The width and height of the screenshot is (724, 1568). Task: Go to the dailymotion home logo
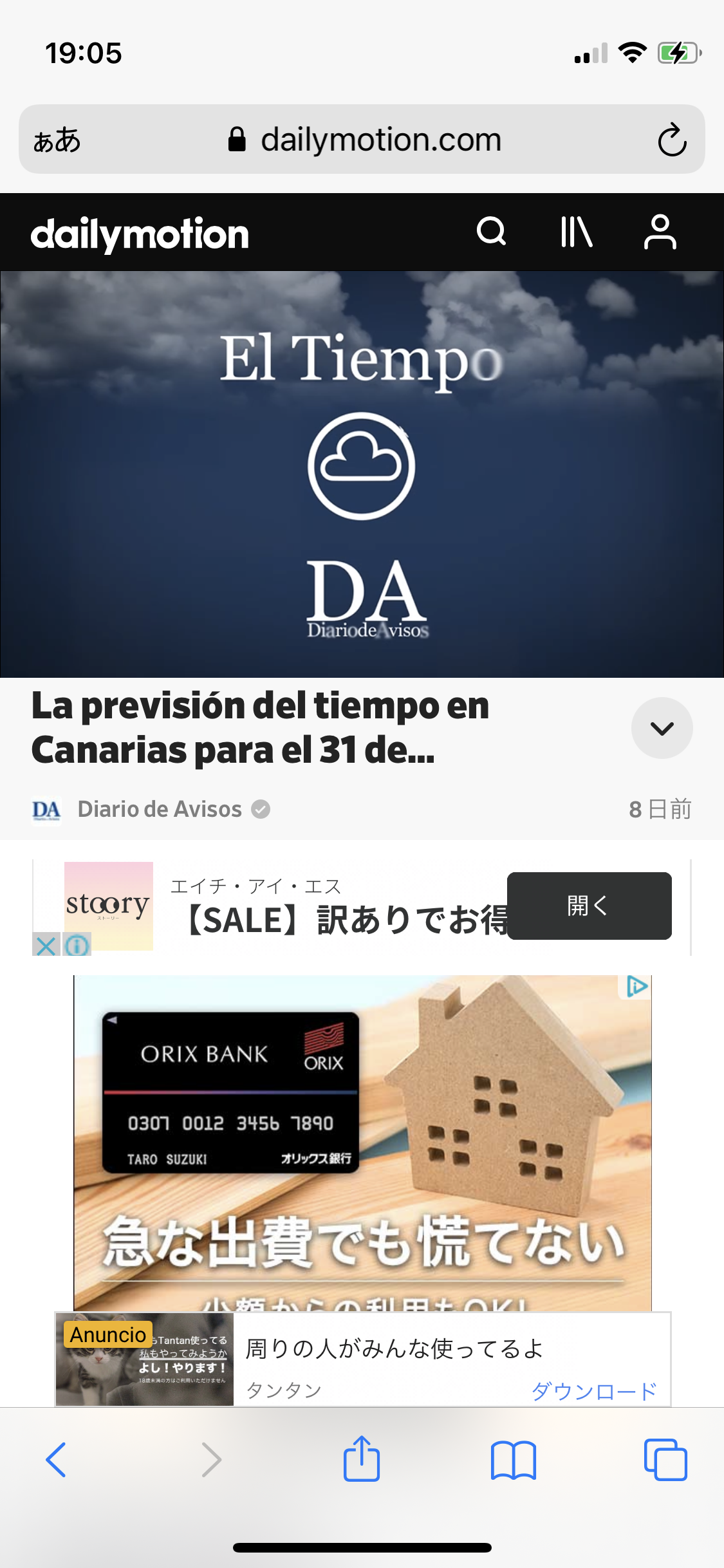[140, 234]
